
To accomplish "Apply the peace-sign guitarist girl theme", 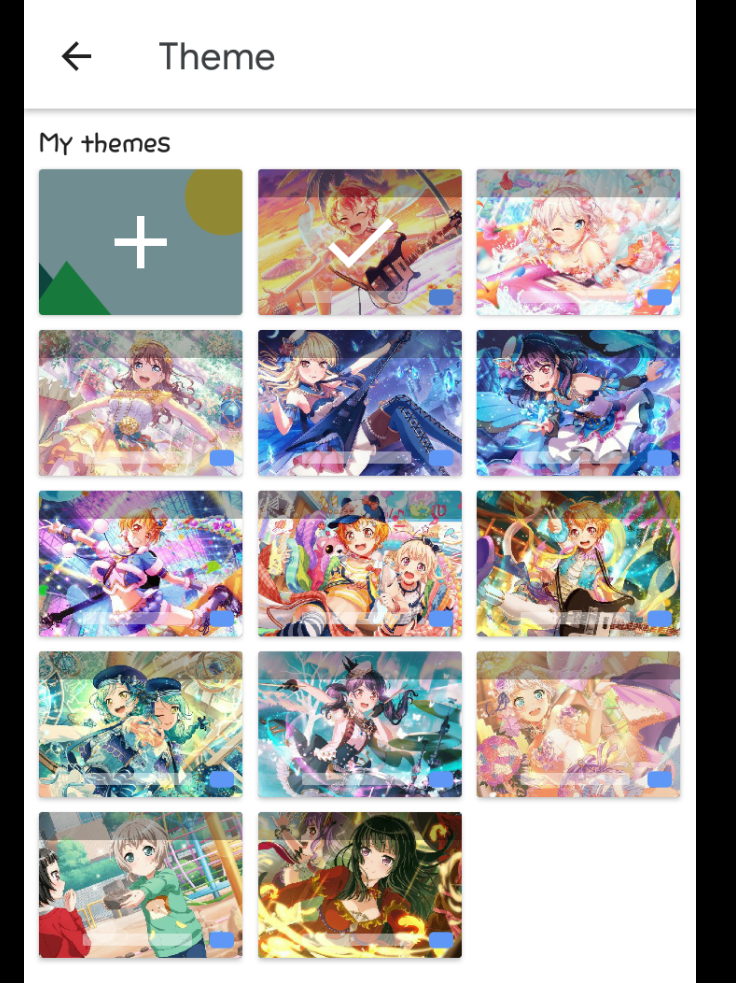I will 578,564.
